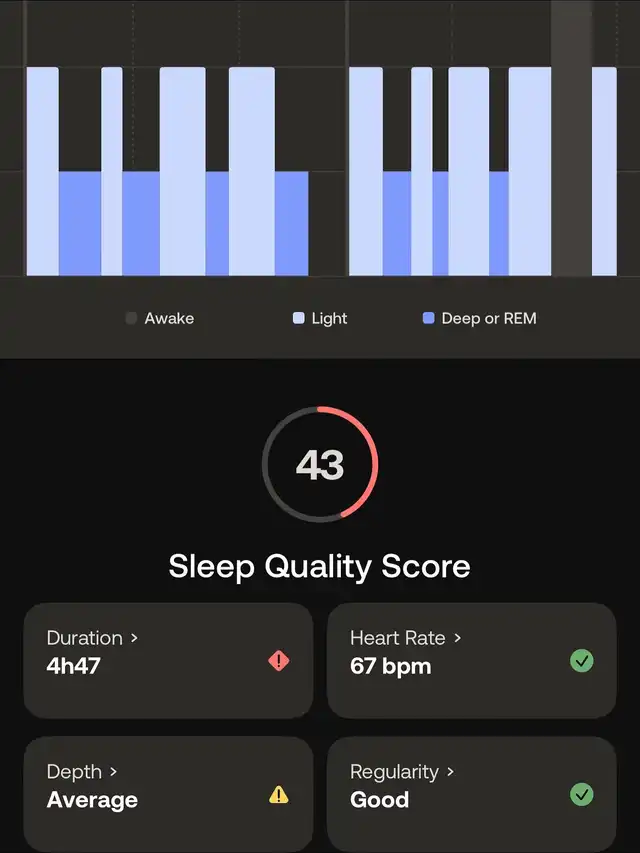View Heart Rate details

[x=470, y=659]
